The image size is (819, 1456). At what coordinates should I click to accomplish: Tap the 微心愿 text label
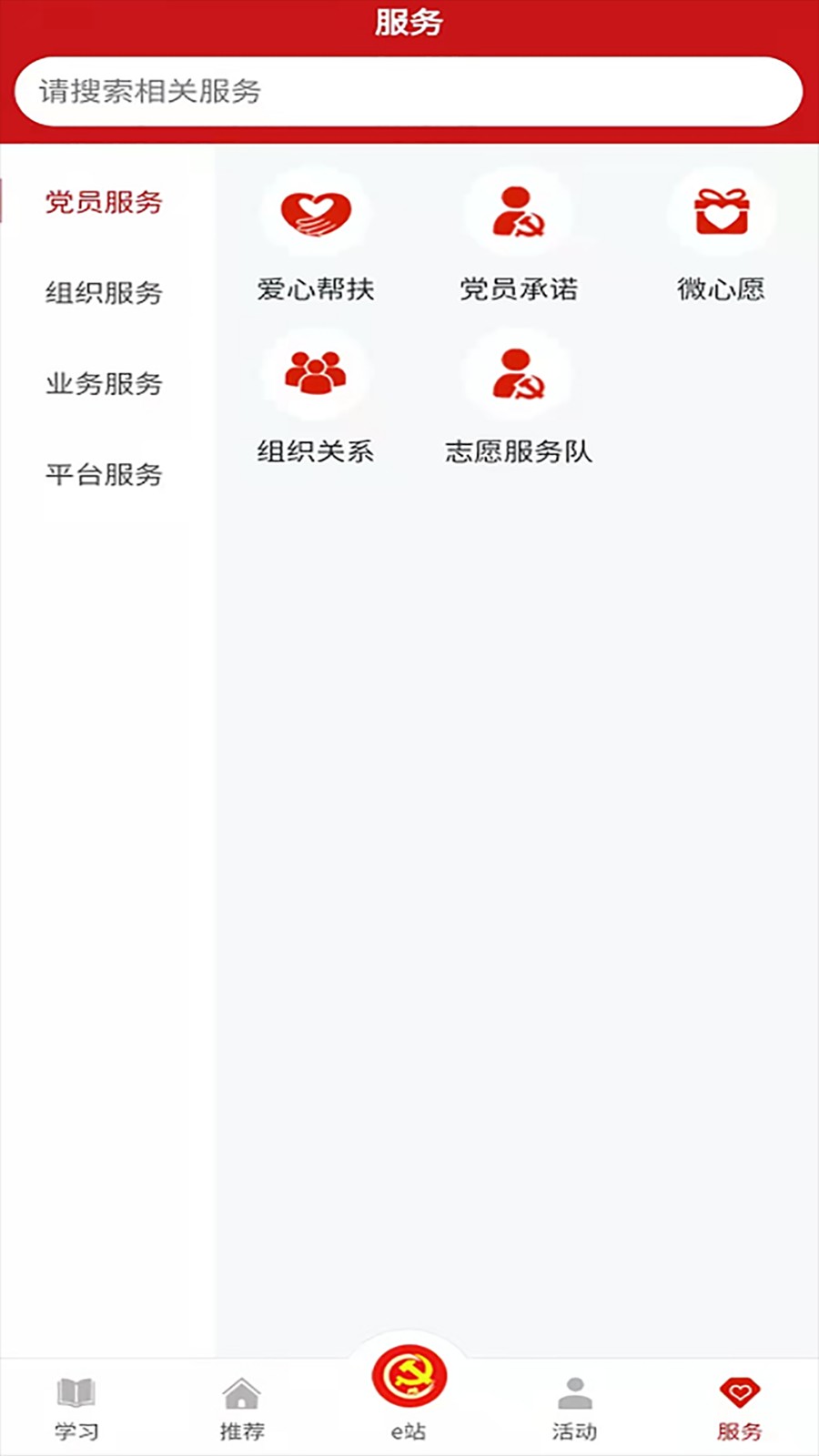[720, 289]
